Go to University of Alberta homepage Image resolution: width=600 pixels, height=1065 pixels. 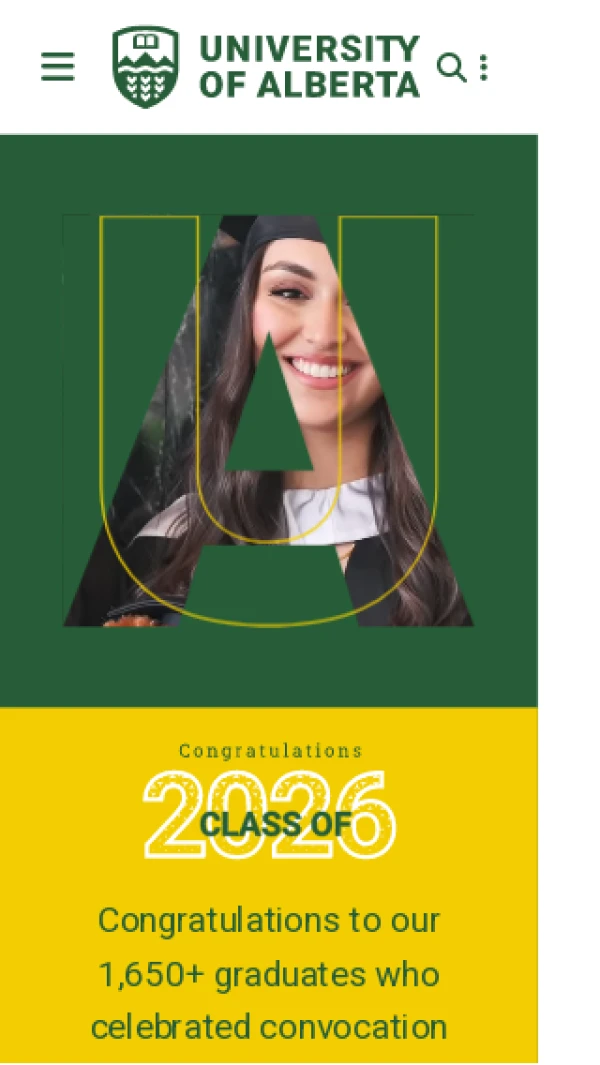pos(266,67)
